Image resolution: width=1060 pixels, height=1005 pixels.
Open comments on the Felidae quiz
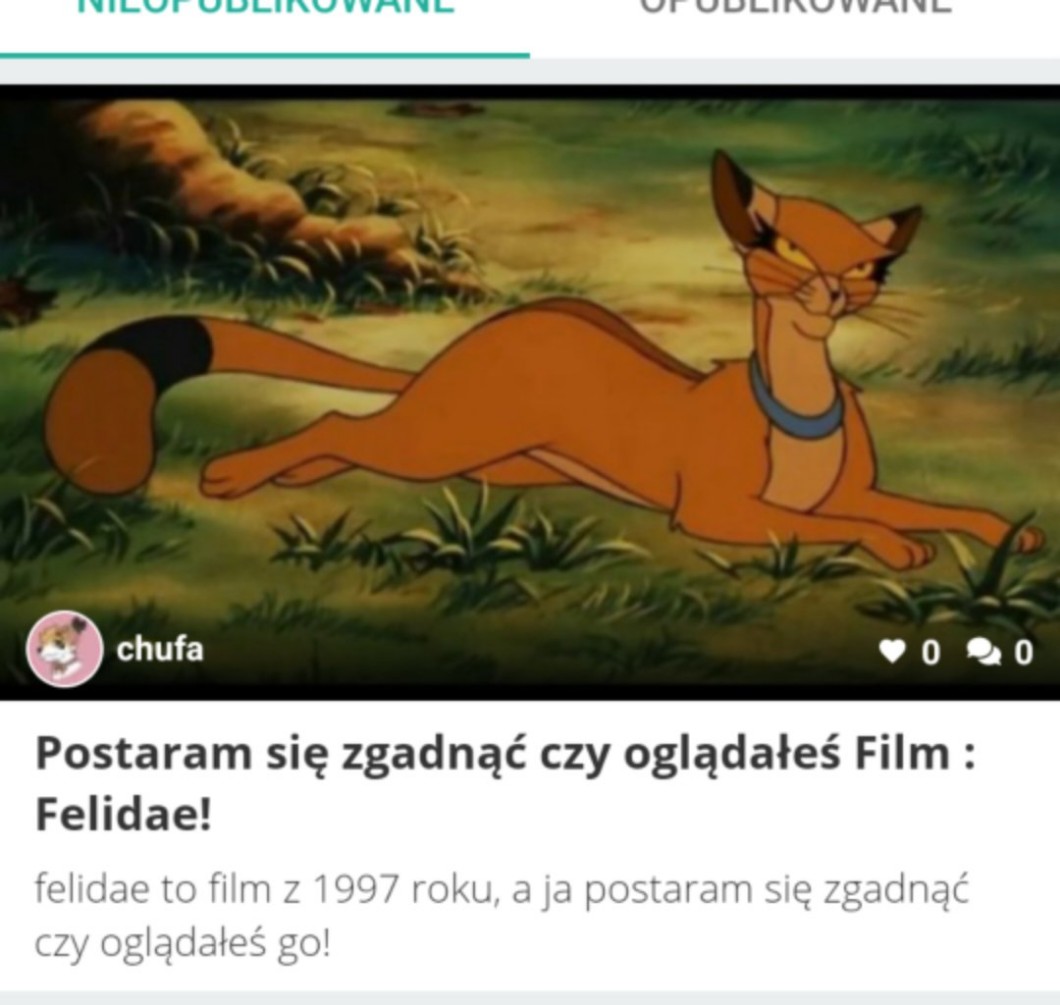pos(984,652)
